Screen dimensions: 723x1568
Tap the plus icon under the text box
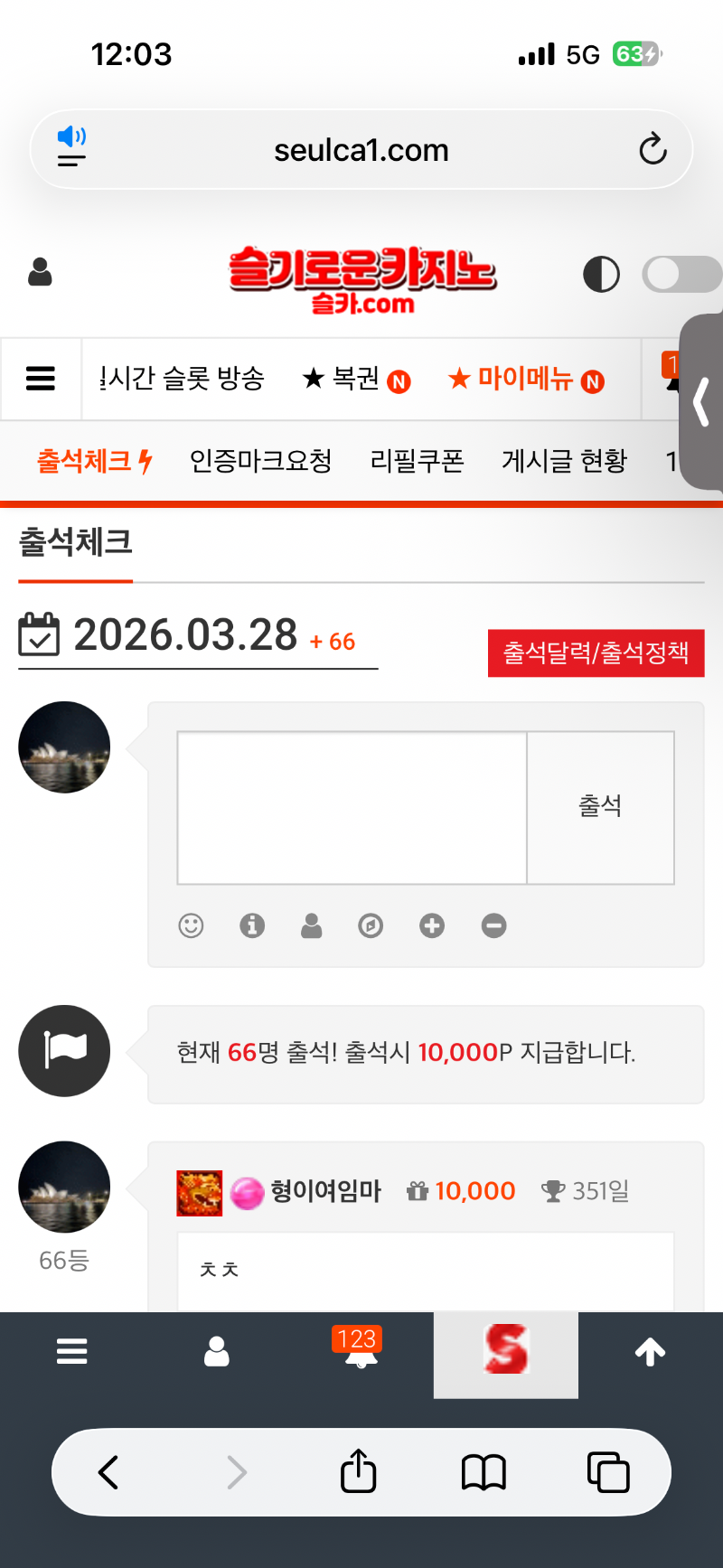click(x=432, y=925)
